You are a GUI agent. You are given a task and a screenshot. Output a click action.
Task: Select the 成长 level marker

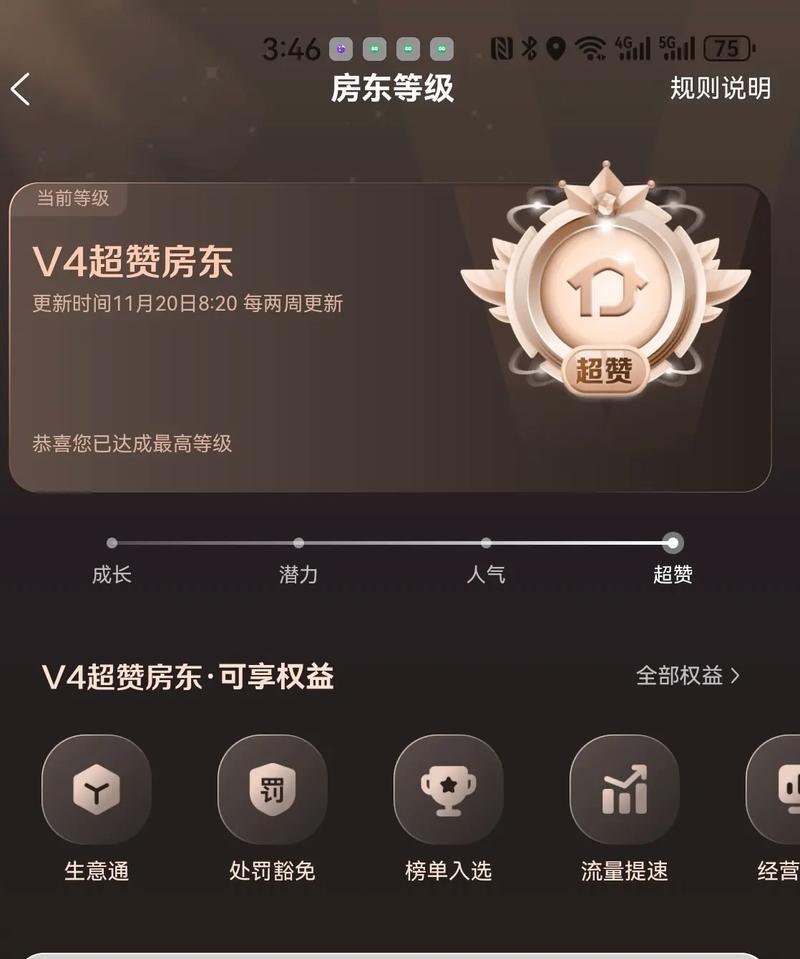112,544
